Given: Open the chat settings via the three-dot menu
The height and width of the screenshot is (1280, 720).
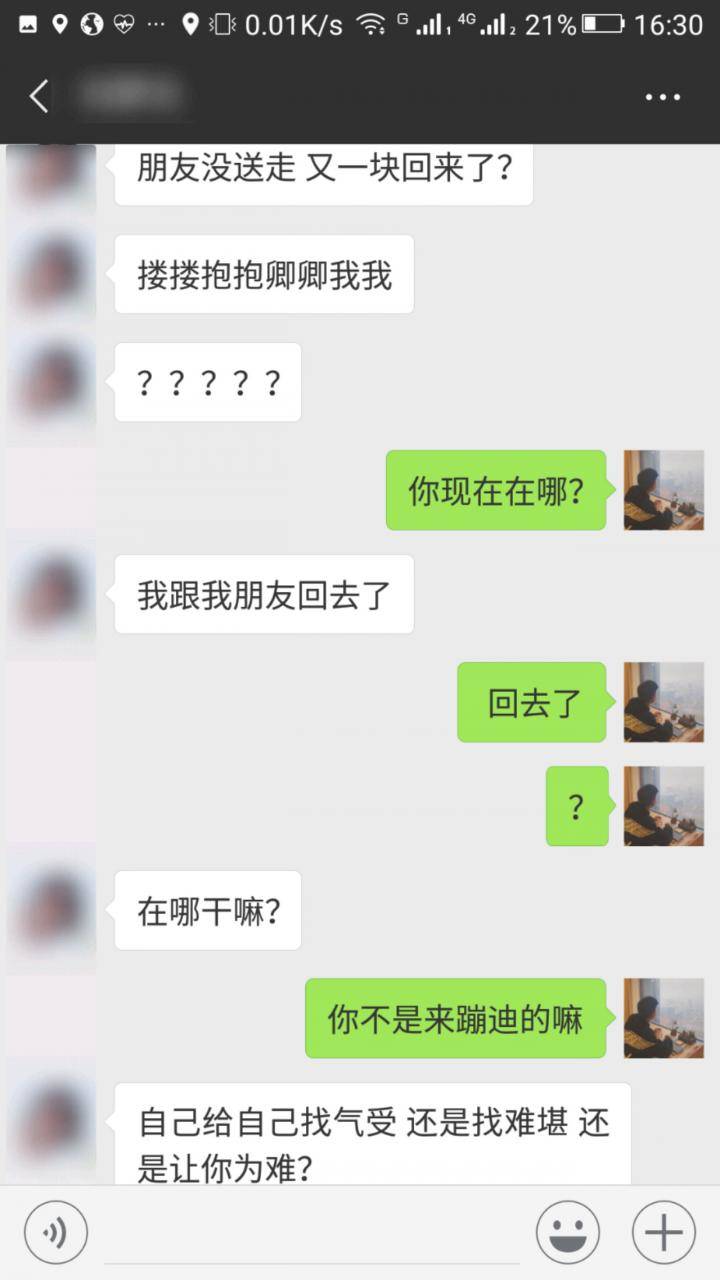Looking at the screenshot, I should (662, 96).
